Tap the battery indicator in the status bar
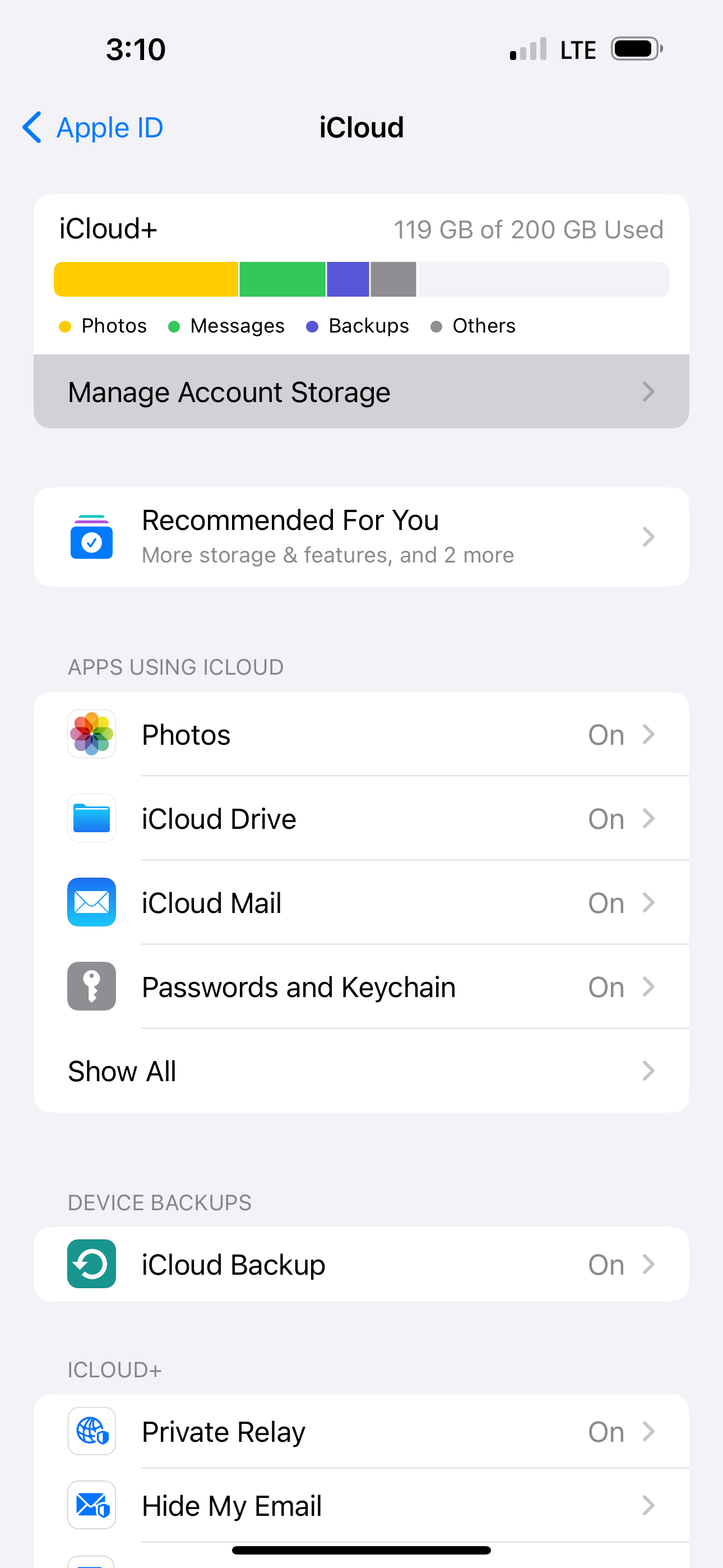This screenshot has height=1568, width=723. (x=636, y=49)
